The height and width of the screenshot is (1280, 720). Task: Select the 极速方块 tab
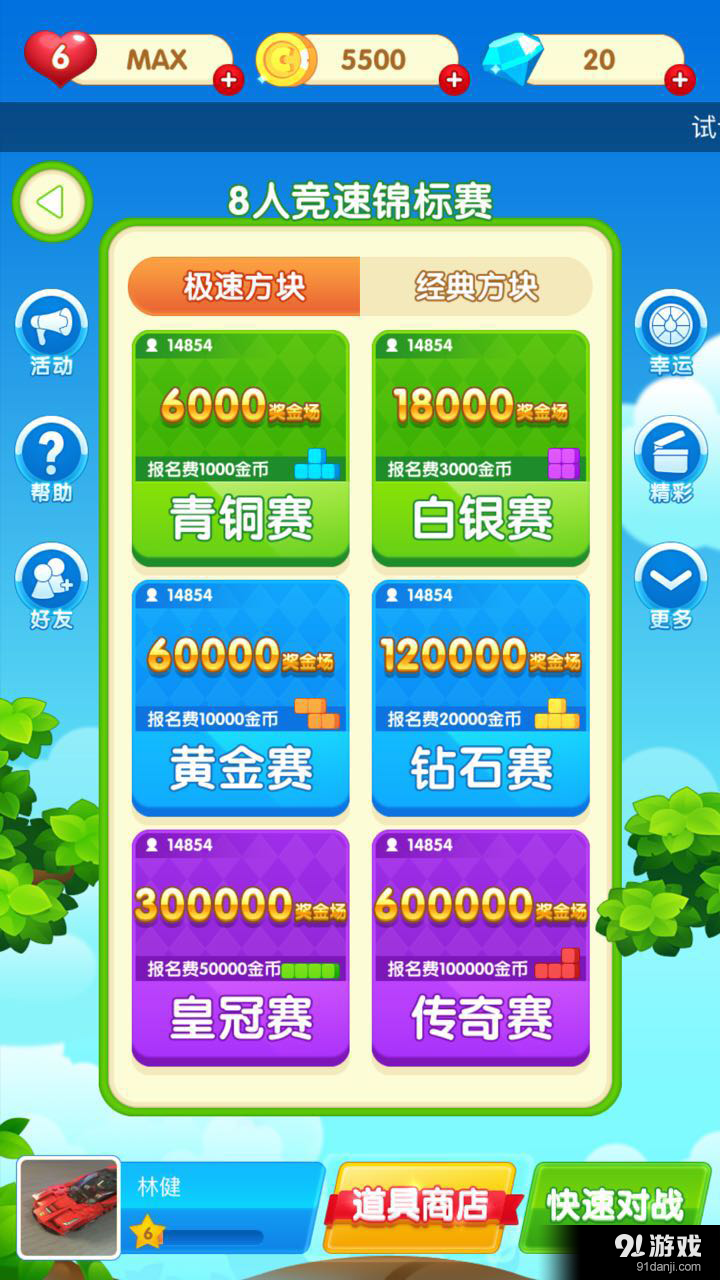[243, 285]
